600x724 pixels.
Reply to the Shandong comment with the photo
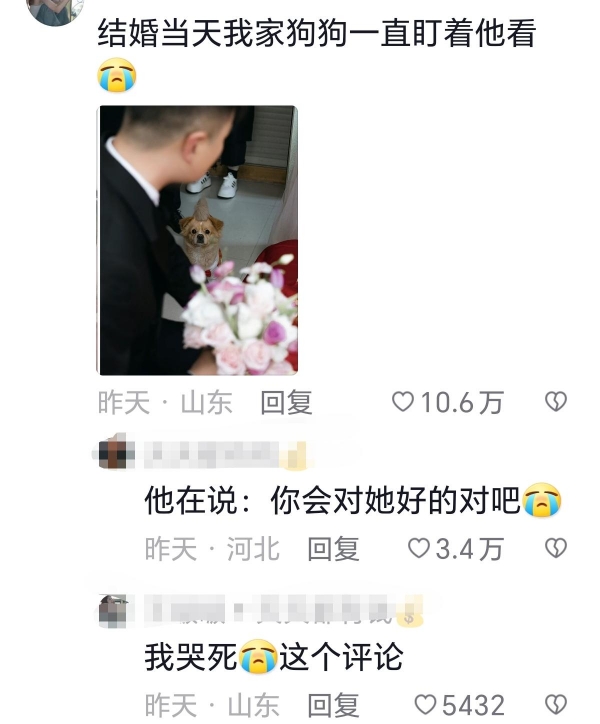286,403
